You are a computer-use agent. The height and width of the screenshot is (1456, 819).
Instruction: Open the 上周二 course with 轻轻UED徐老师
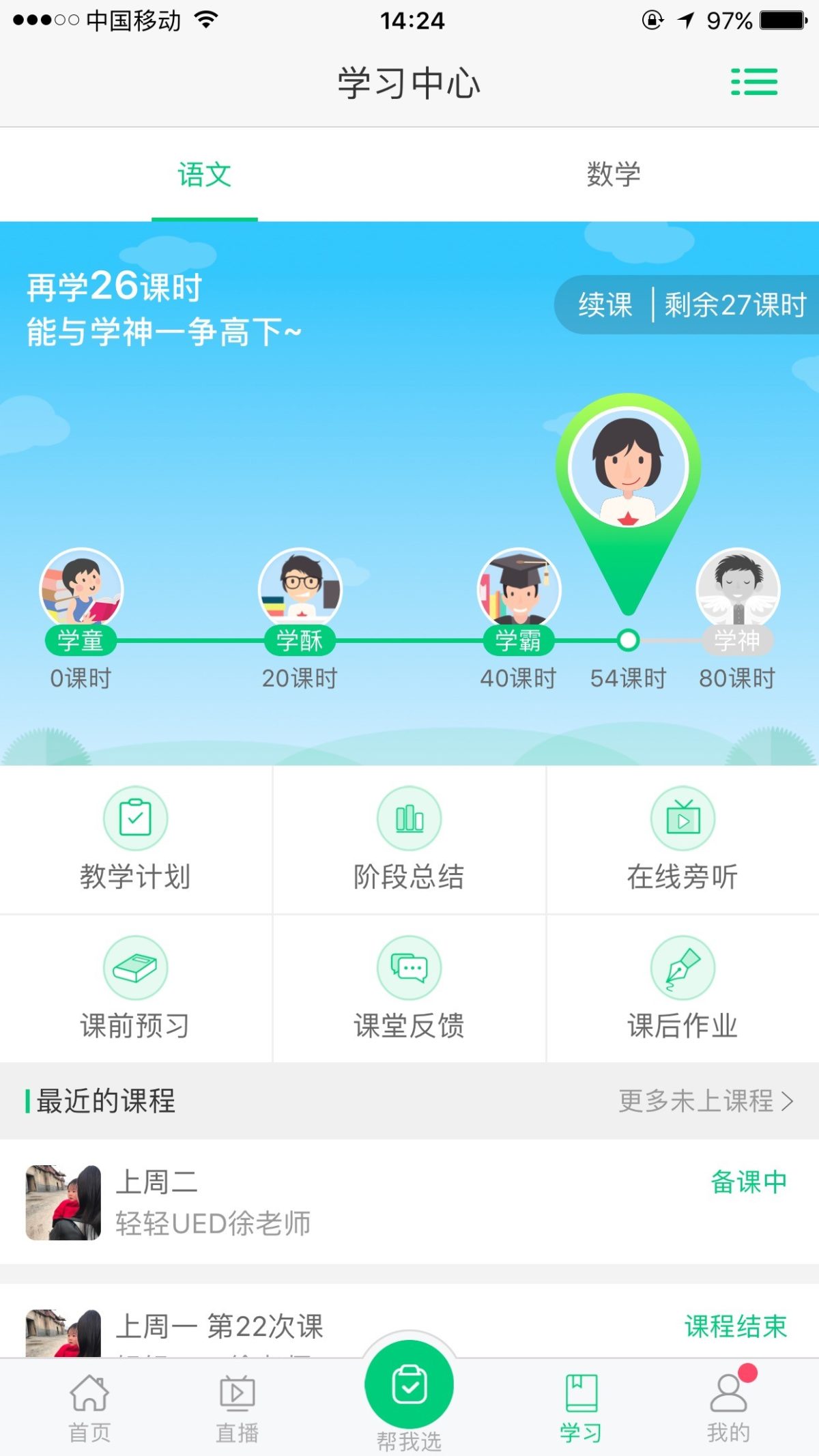click(x=409, y=1202)
